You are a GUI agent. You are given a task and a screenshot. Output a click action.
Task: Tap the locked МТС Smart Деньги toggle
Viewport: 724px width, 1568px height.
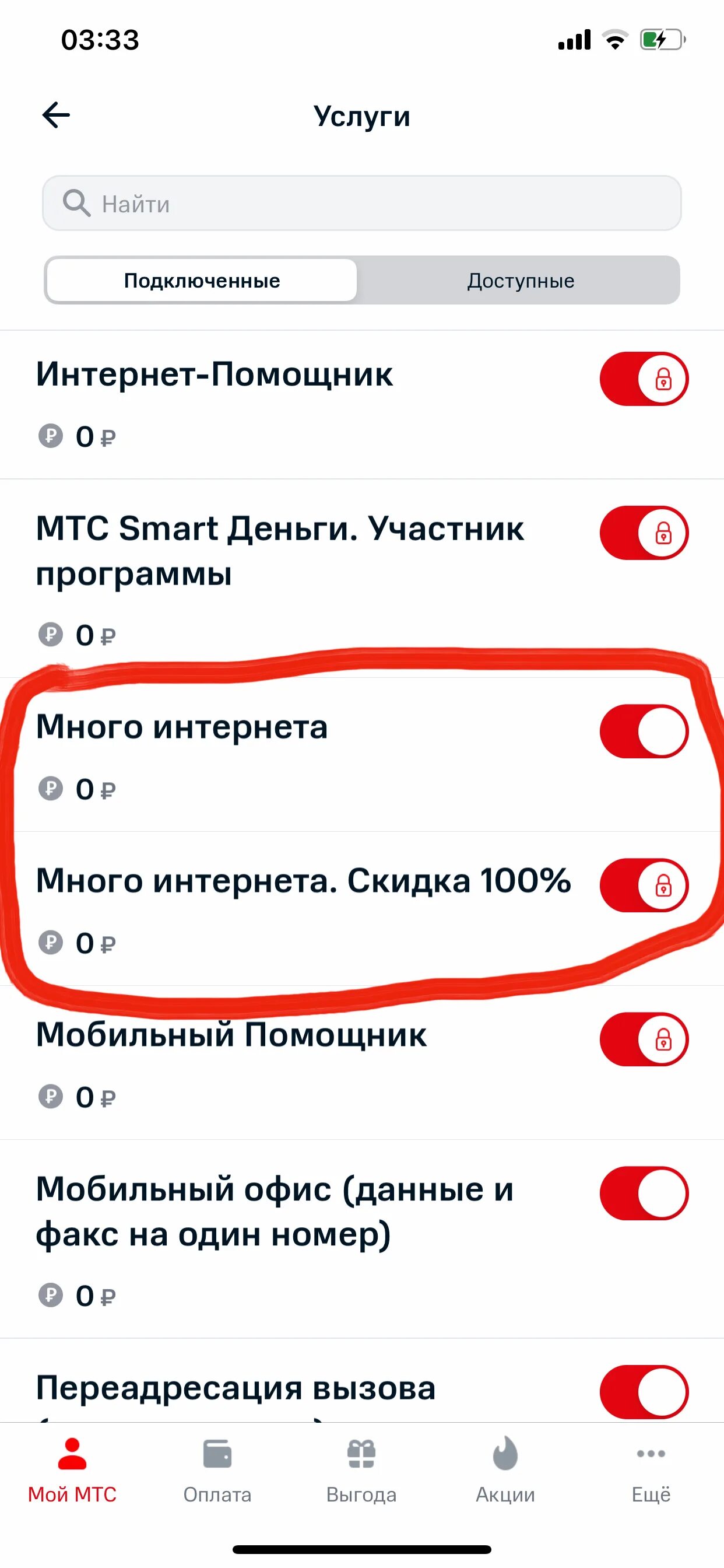pyautogui.click(x=644, y=533)
